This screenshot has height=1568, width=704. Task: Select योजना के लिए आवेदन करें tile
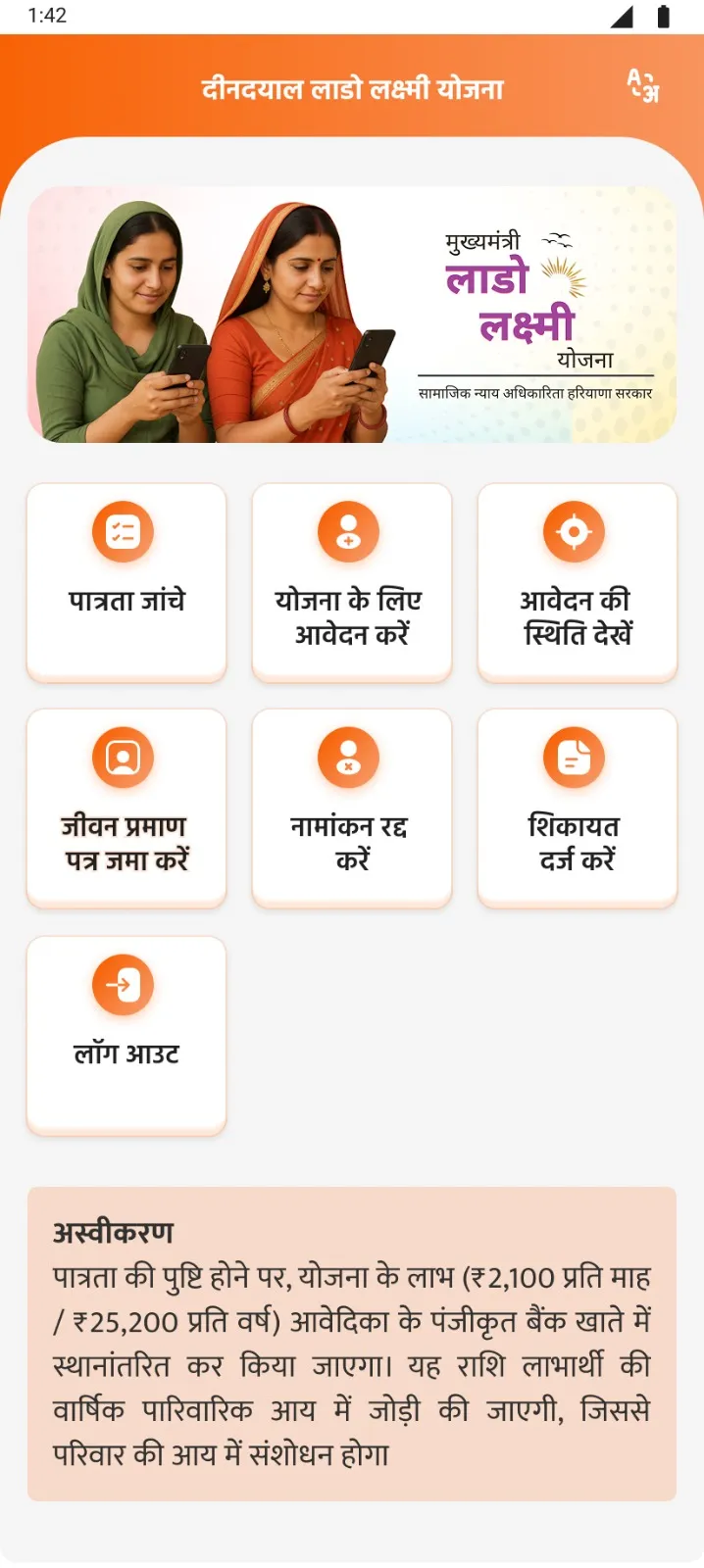pos(351,581)
